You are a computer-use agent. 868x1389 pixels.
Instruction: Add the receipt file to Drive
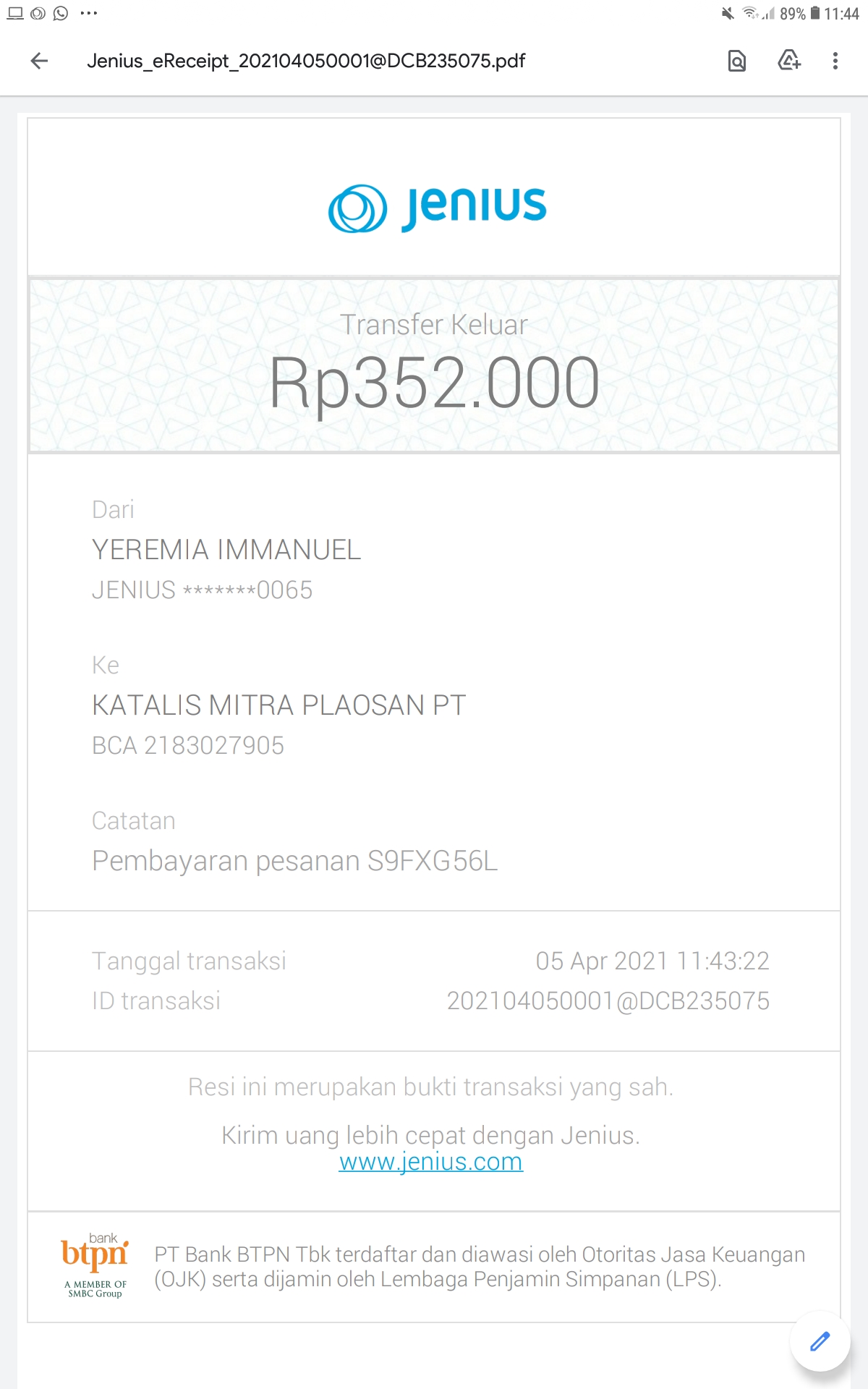click(x=788, y=61)
